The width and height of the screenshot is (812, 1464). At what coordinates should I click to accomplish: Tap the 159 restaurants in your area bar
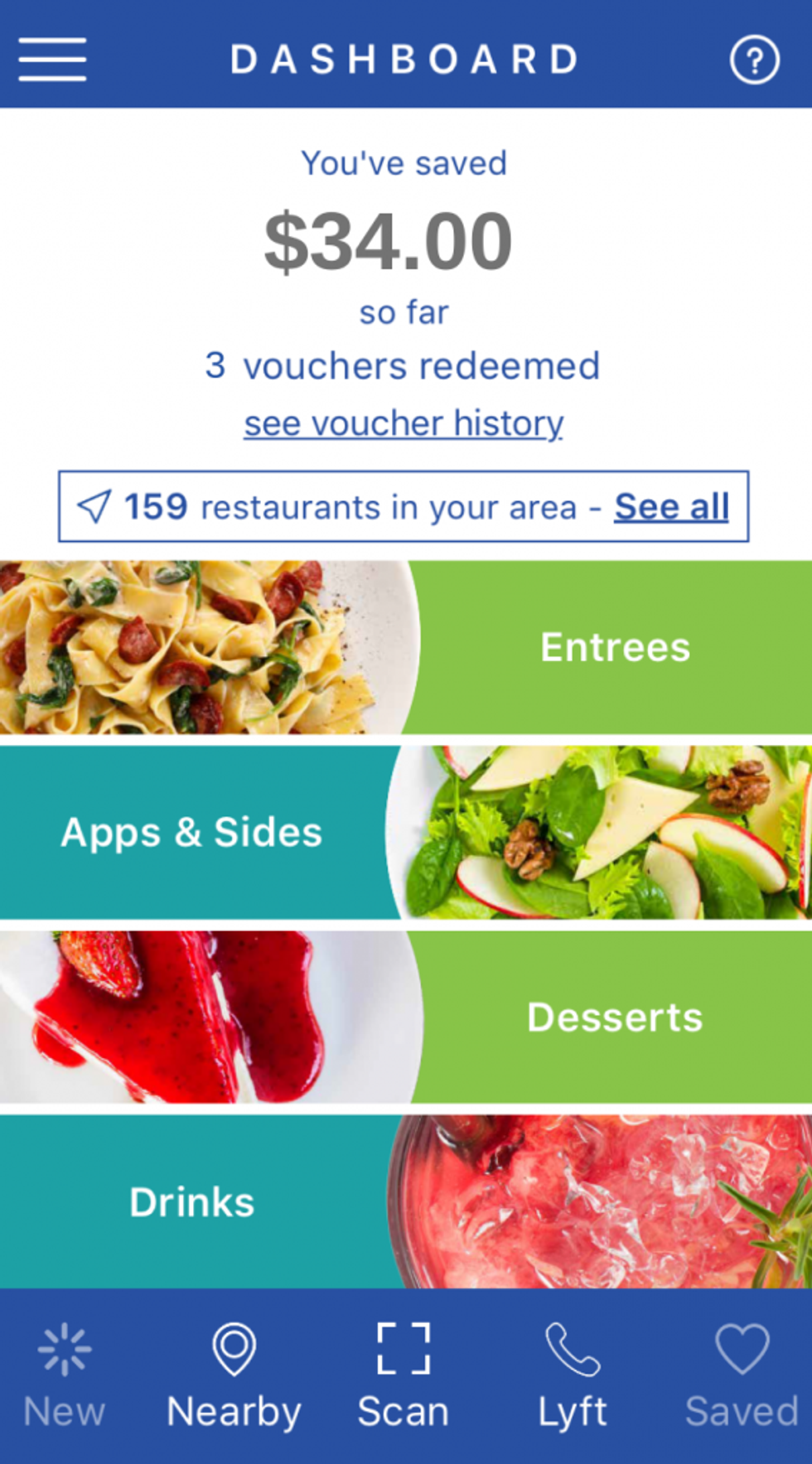pos(404,506)
